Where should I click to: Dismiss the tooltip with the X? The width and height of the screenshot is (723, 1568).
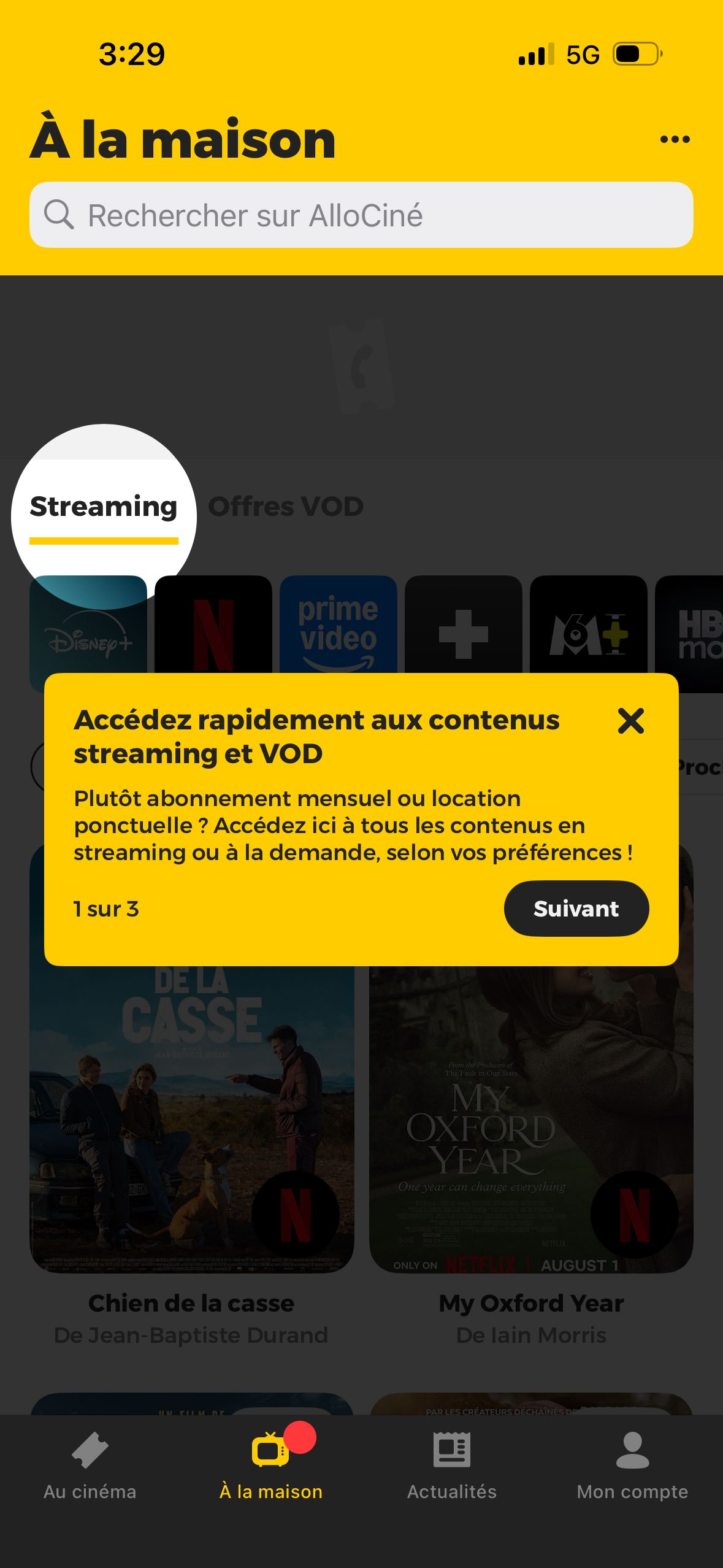[x=630, y=721]
